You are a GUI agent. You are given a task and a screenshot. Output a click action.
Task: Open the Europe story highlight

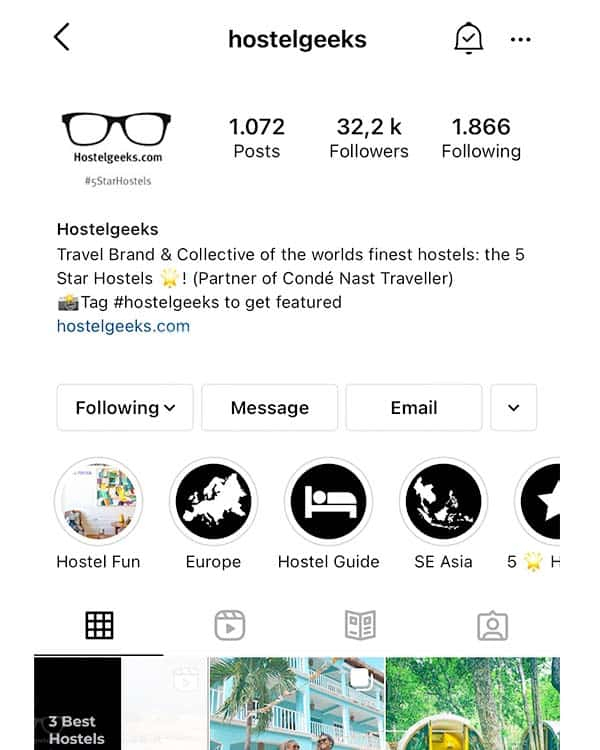pyautogui.click(x=213, y=501)
